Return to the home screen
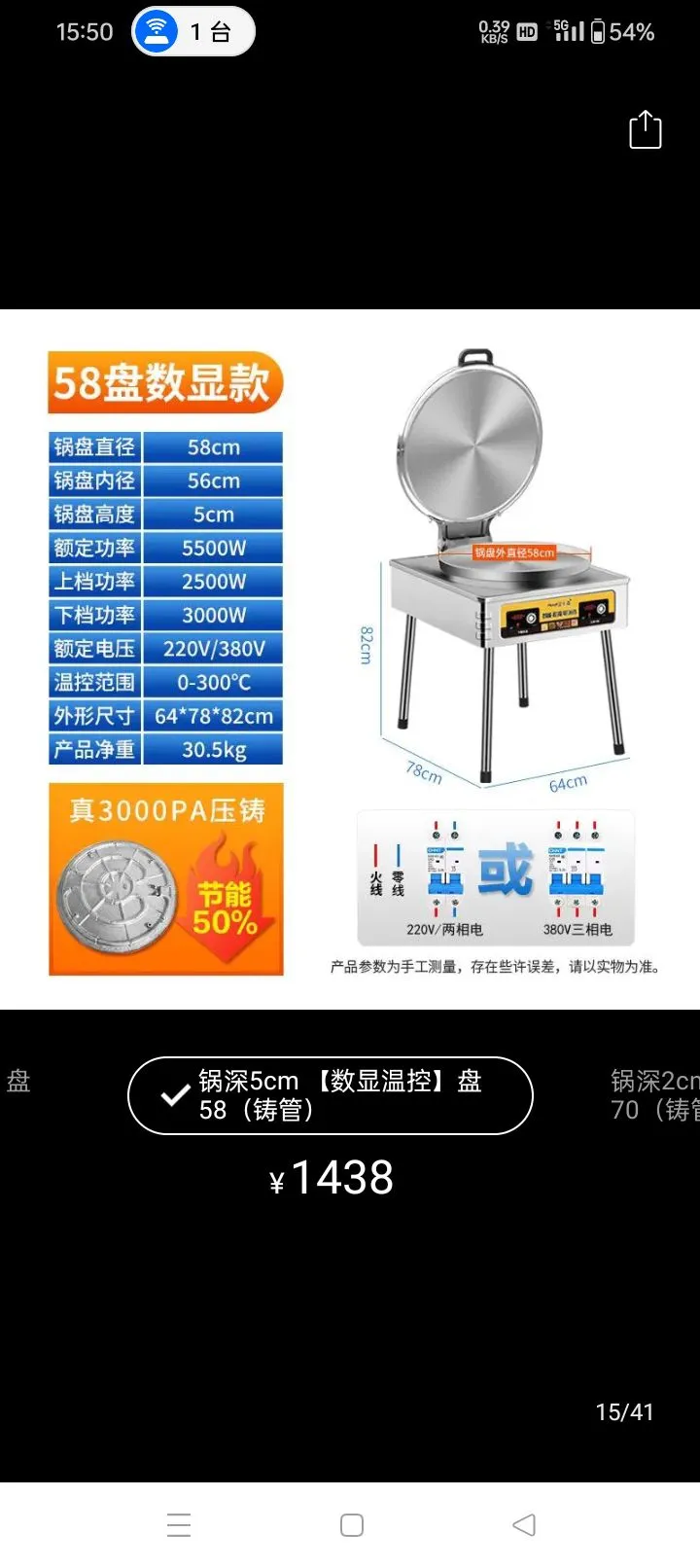 point(352,1524)
